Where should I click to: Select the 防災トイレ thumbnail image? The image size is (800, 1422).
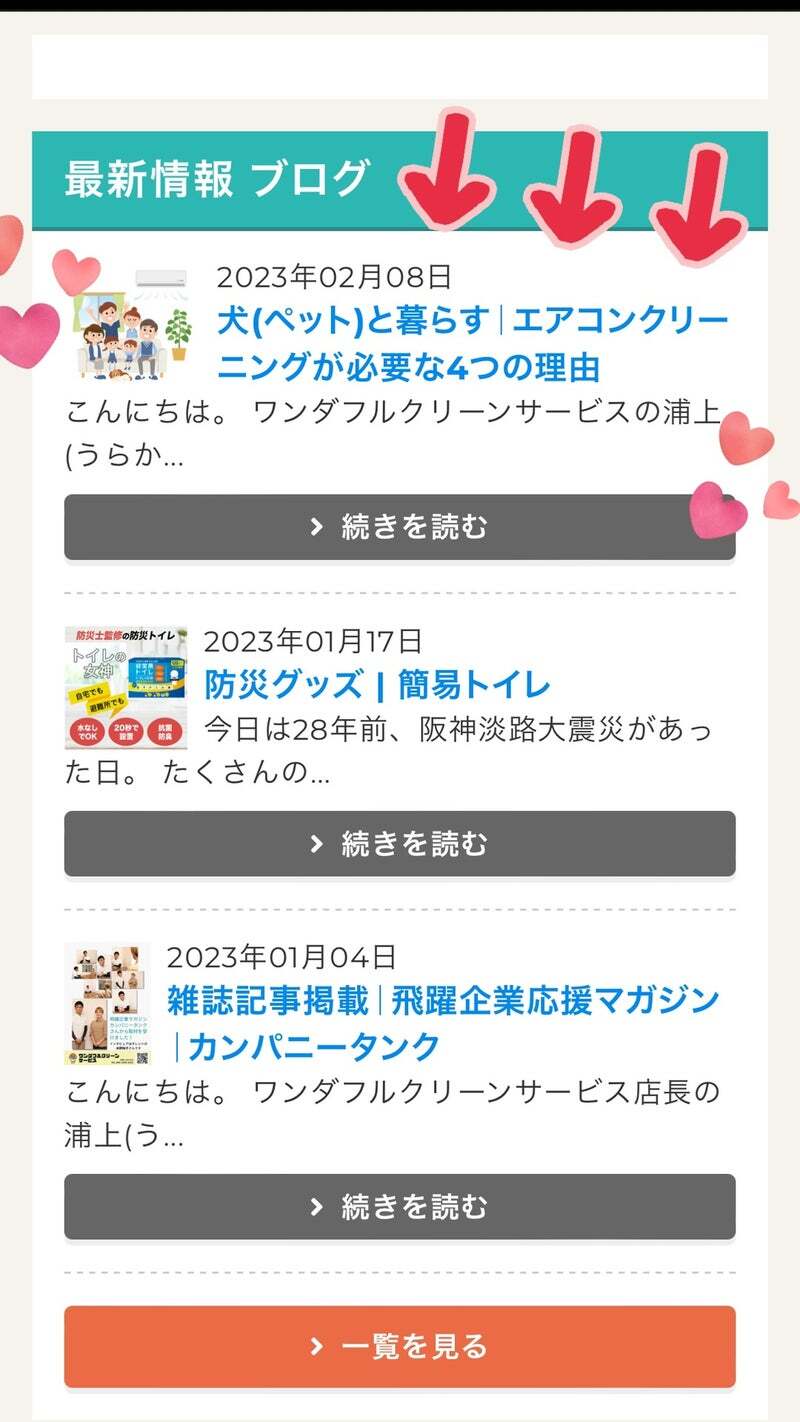coord(126,687)
